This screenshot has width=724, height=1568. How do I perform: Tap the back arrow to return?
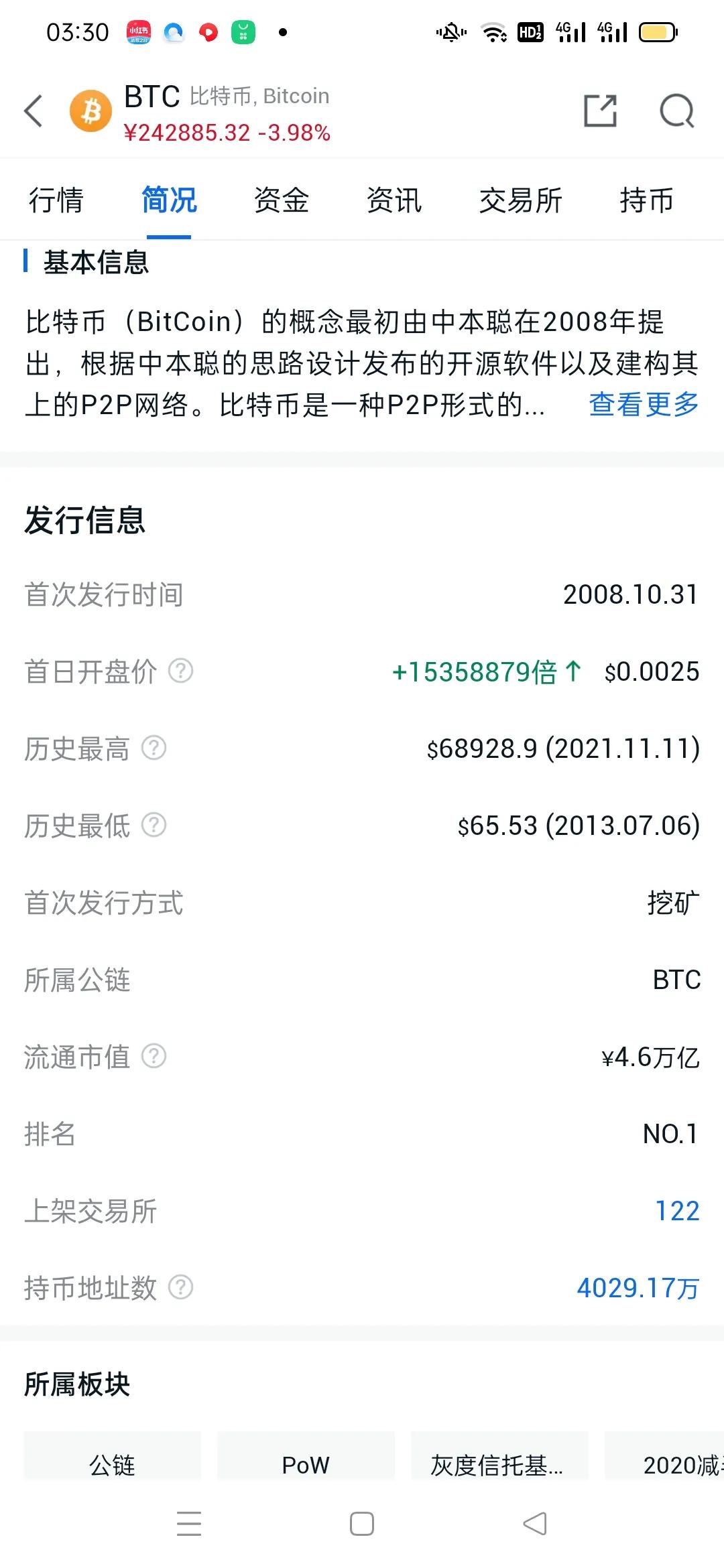pos(34,111)
